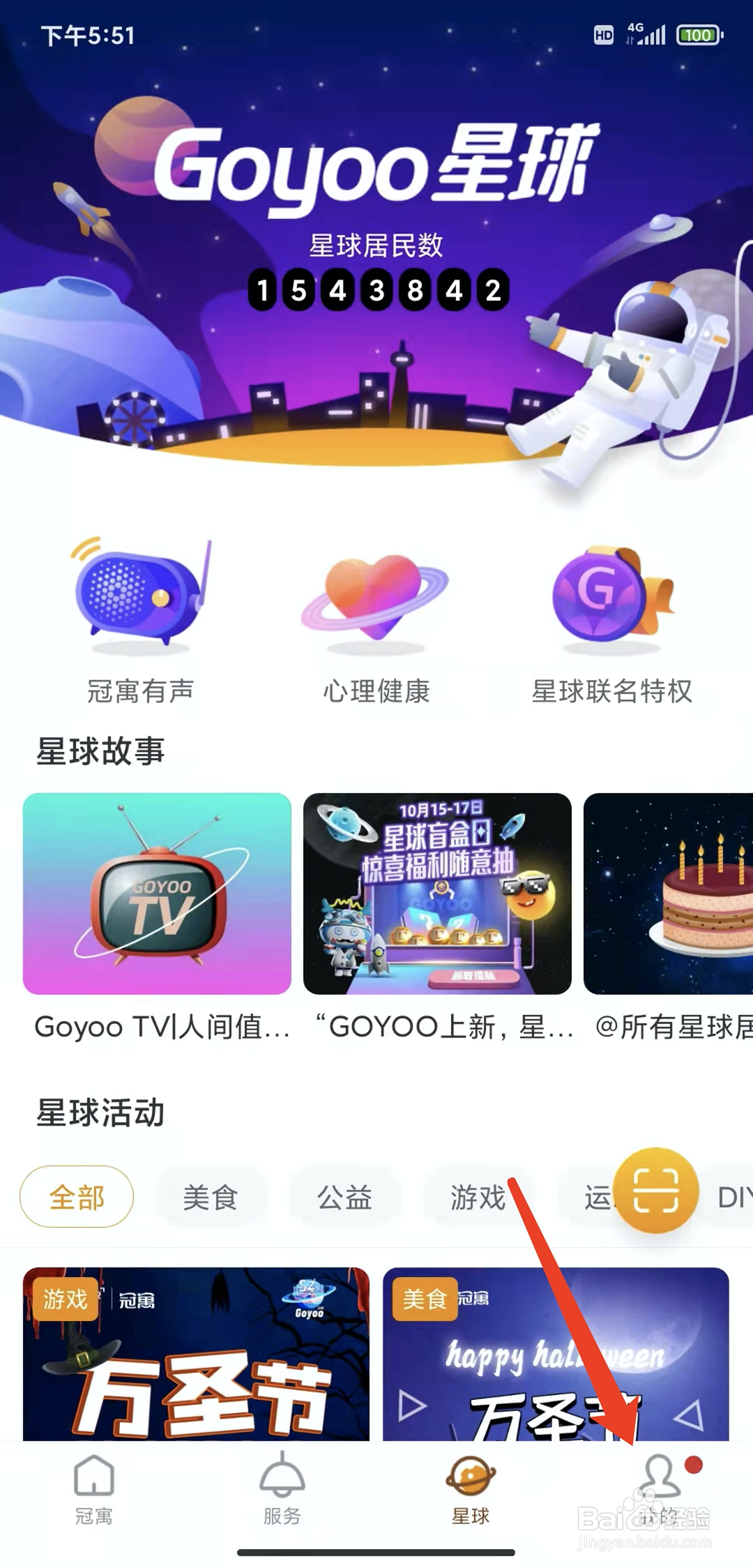Open the 美食 happy halloween activity card

click(556, 1353)
